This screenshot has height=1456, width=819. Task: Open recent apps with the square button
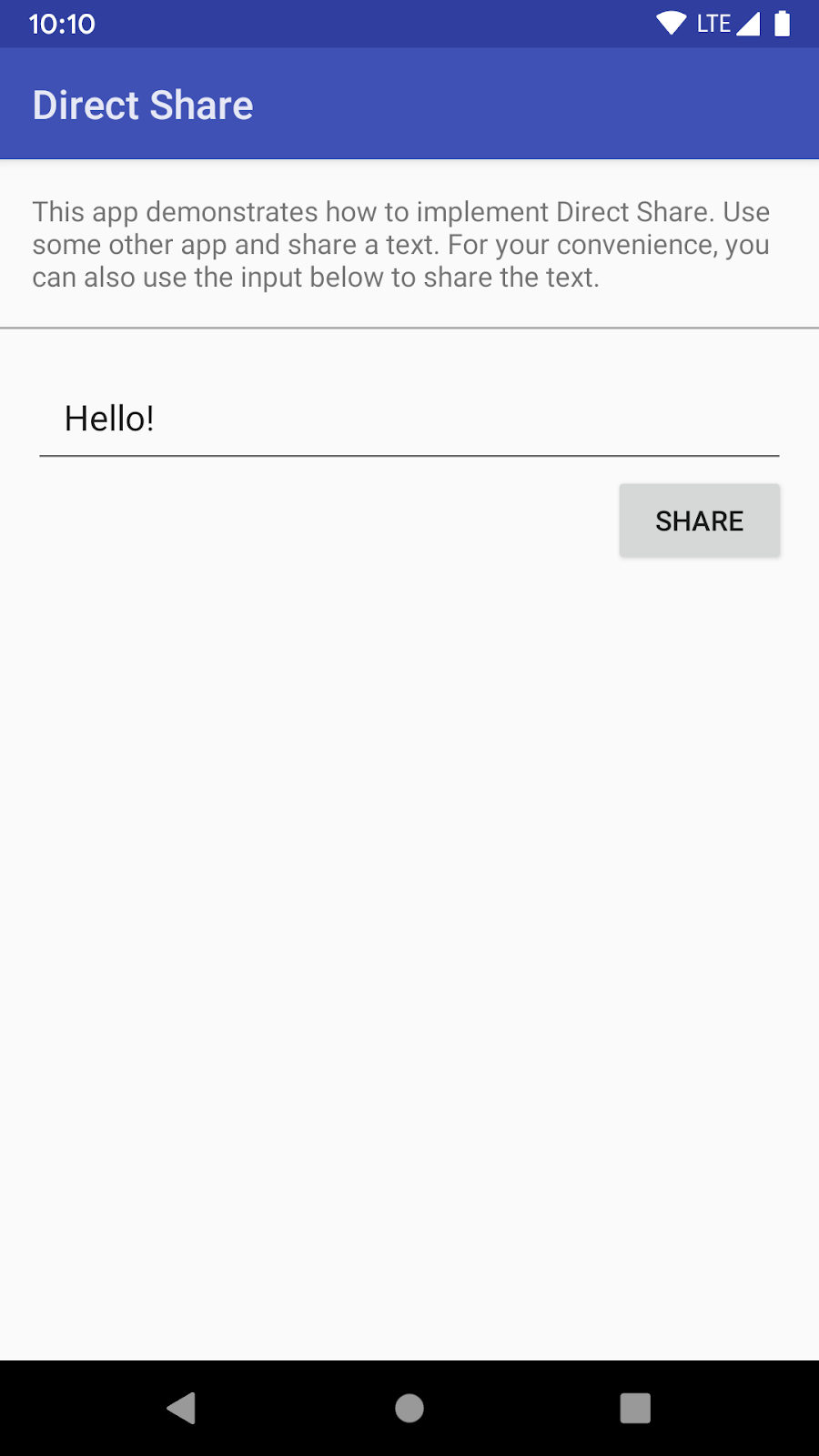tap(635, 1408)
